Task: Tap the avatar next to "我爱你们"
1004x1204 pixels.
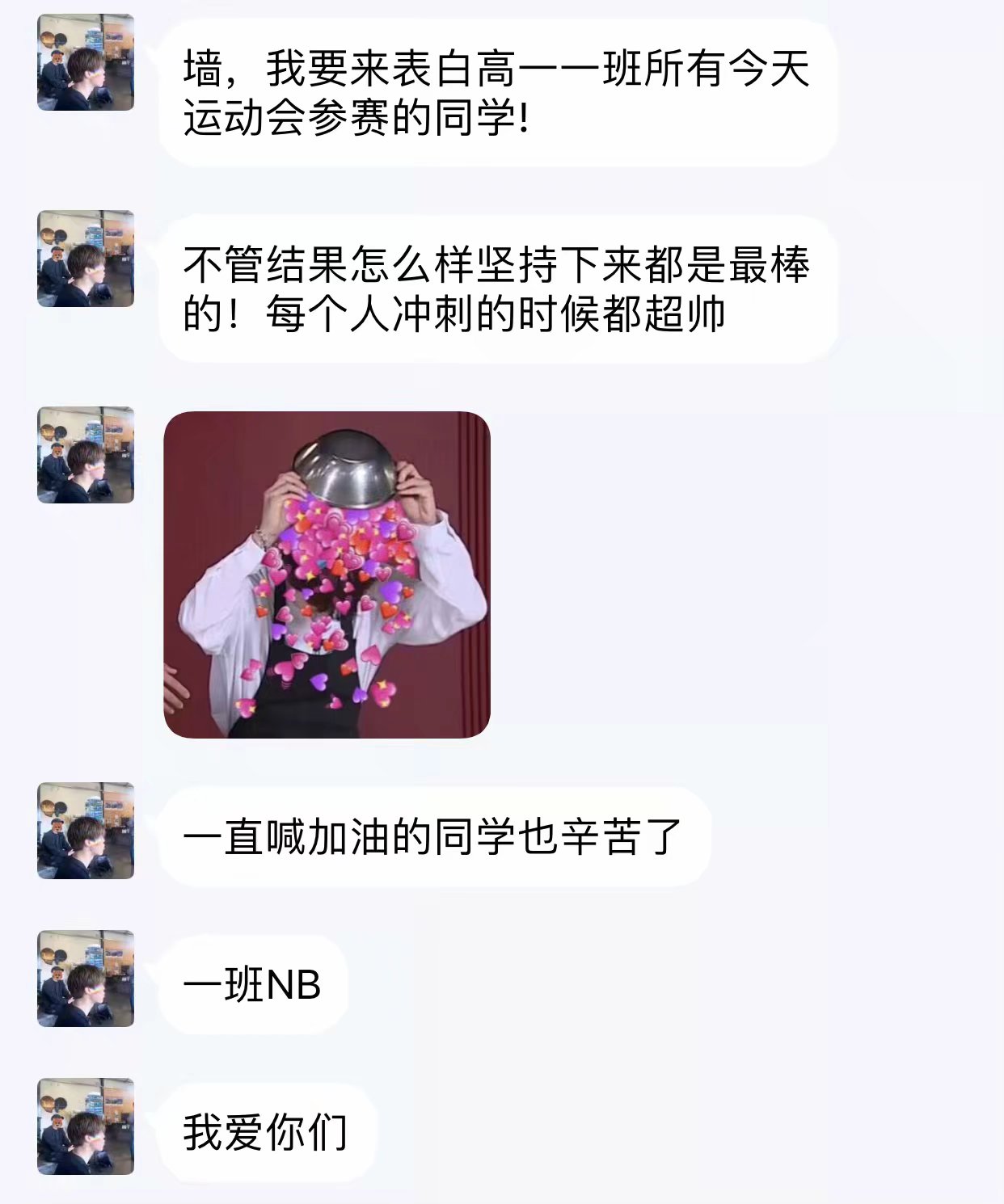Action: (x=86, y=1126)
